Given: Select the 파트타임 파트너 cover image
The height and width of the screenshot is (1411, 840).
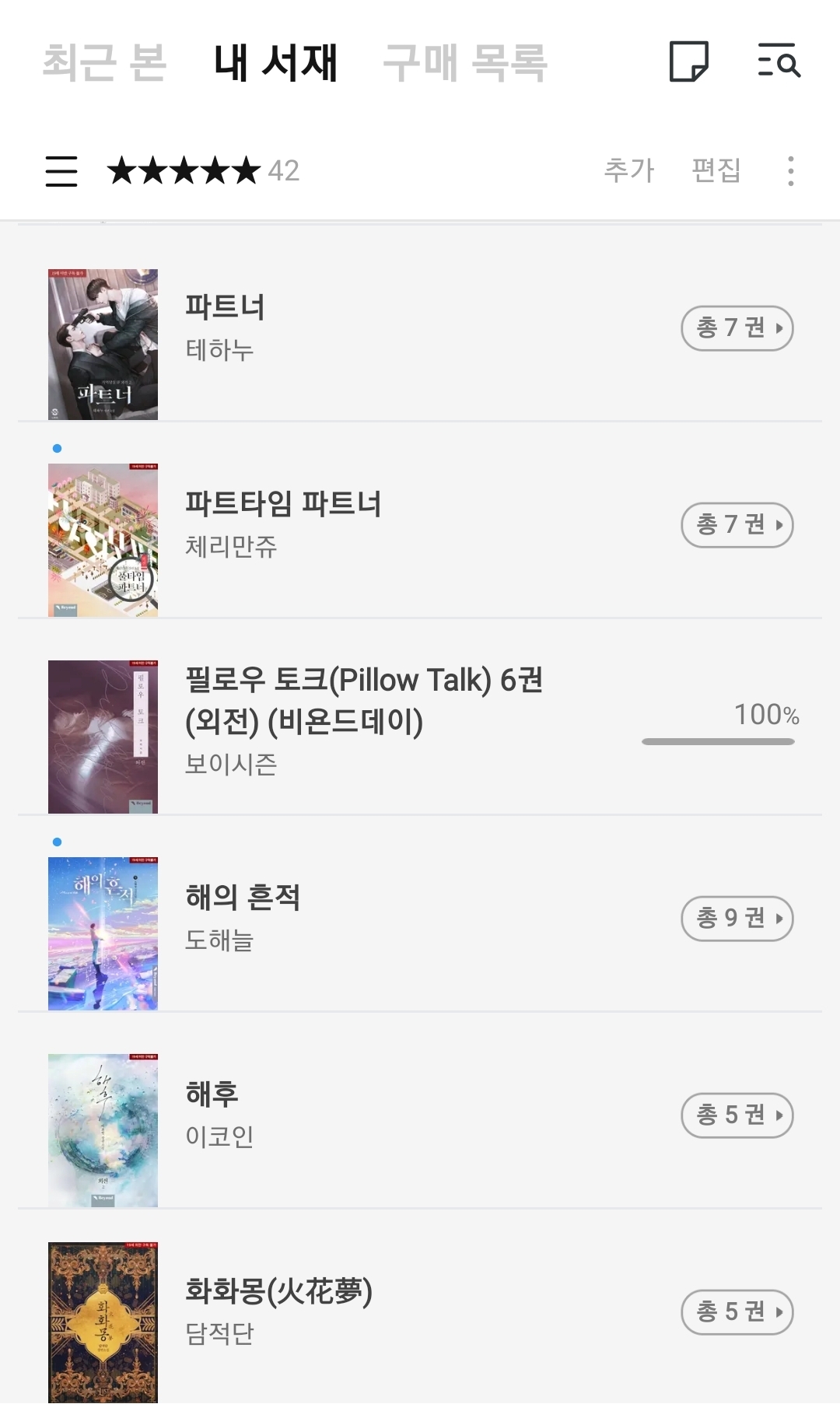Looking at the screenshot, I should point(103,540).
